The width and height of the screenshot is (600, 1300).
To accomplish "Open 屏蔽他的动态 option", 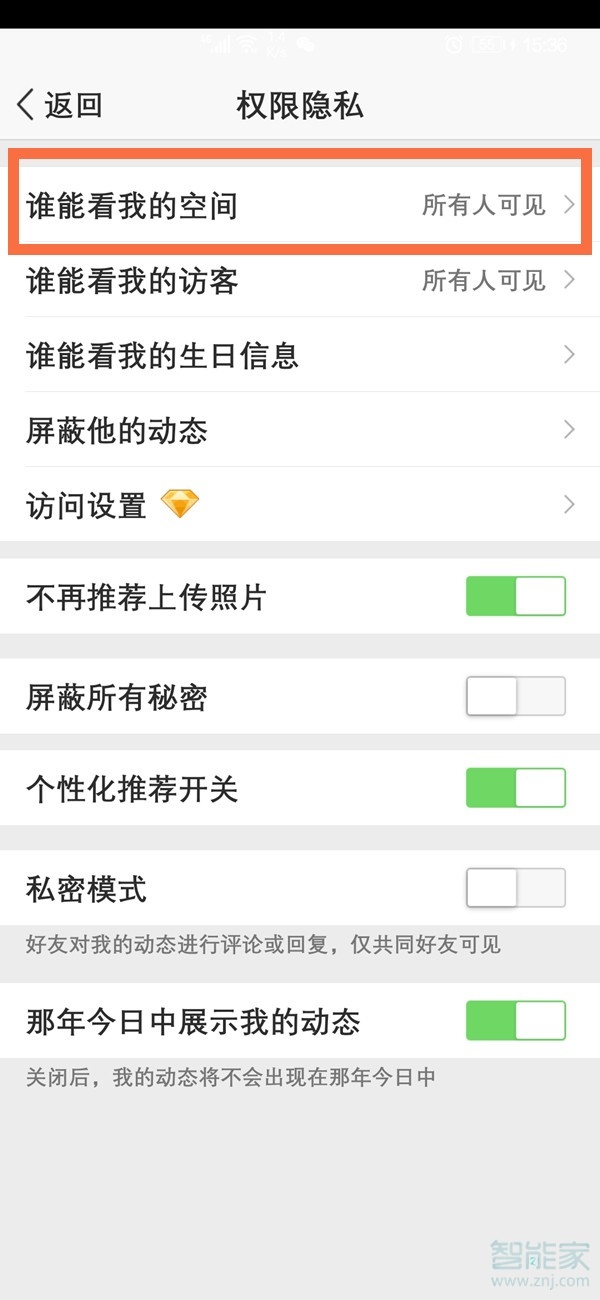I will (x=300, y=430).
